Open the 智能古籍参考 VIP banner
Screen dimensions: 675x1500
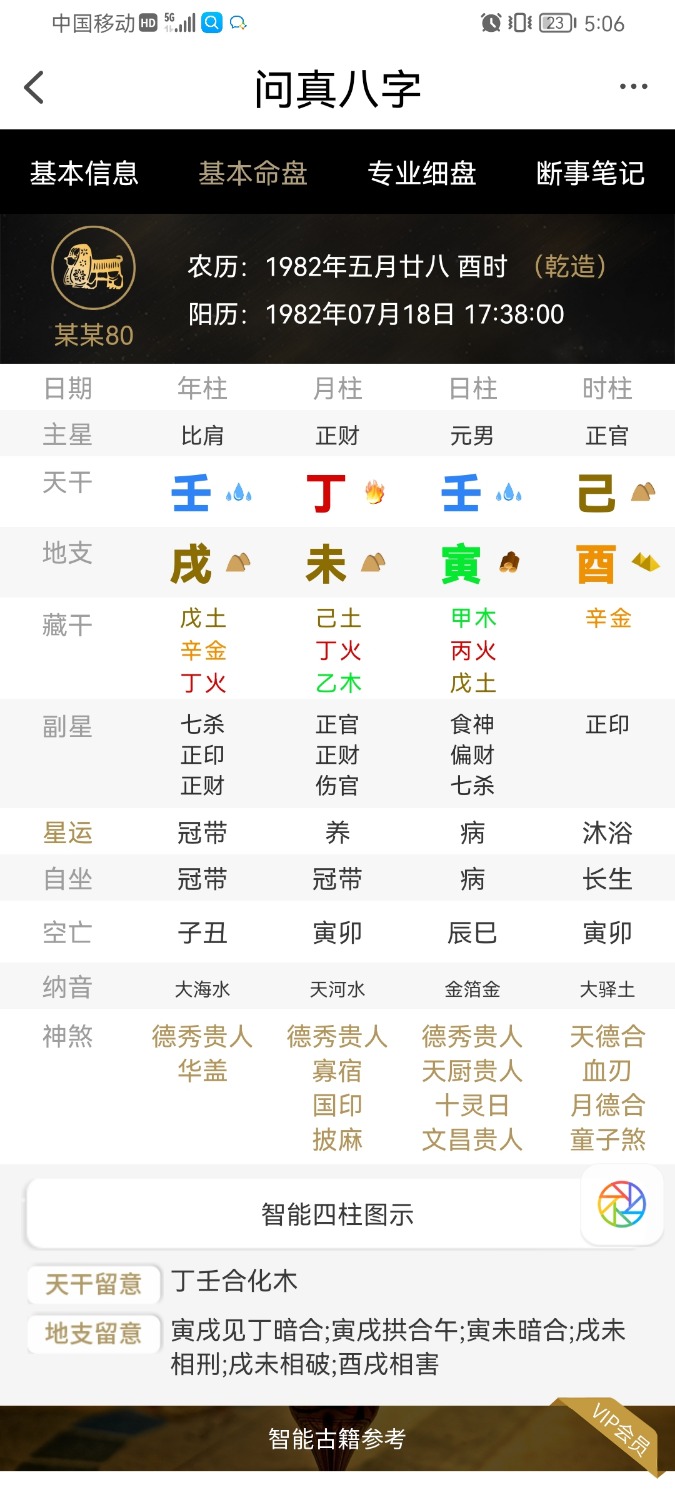[337, 1439]
